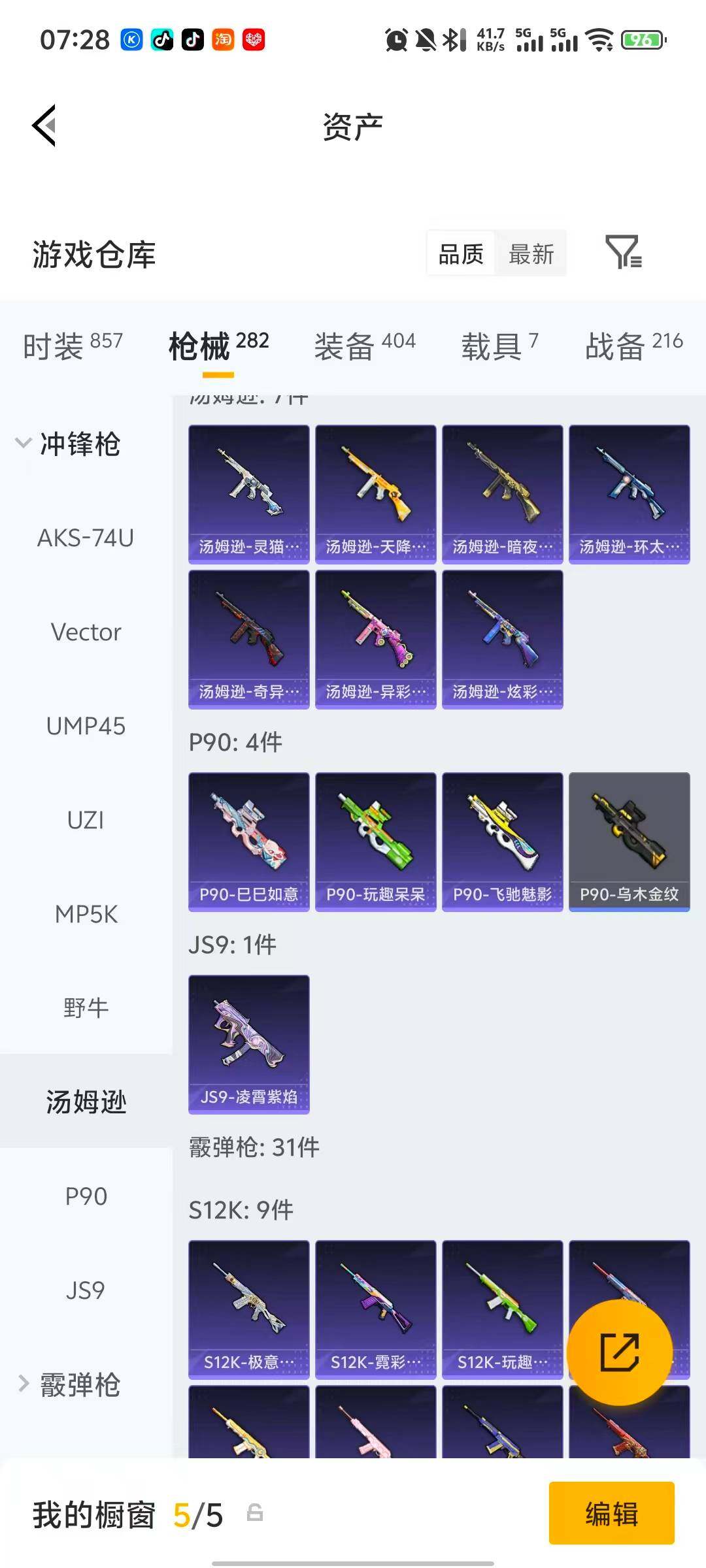Go back using the top-left arrow
Viewport: 706px width, 1568px height.
pyautogui.click(x=44, y=125)
